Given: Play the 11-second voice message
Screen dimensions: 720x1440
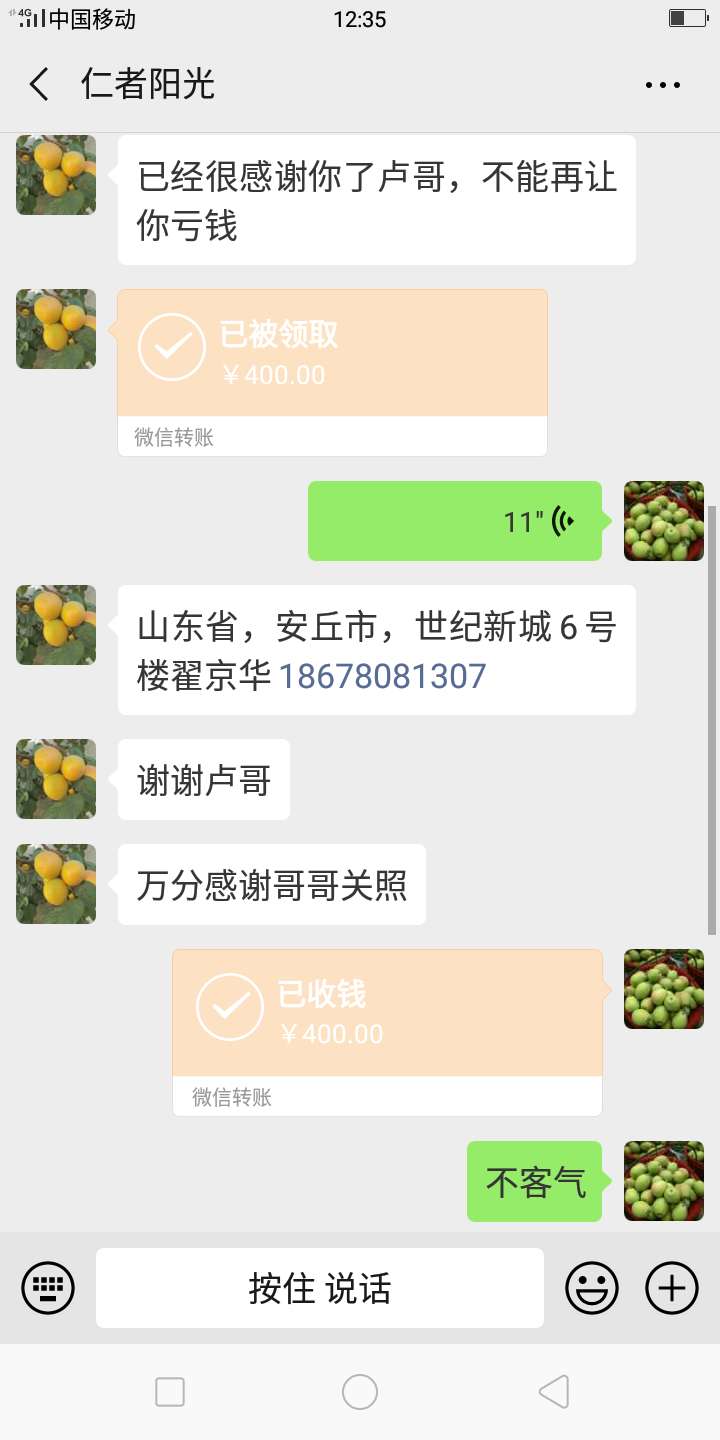Looking at the screenshot, I should [x=455, y=521].
